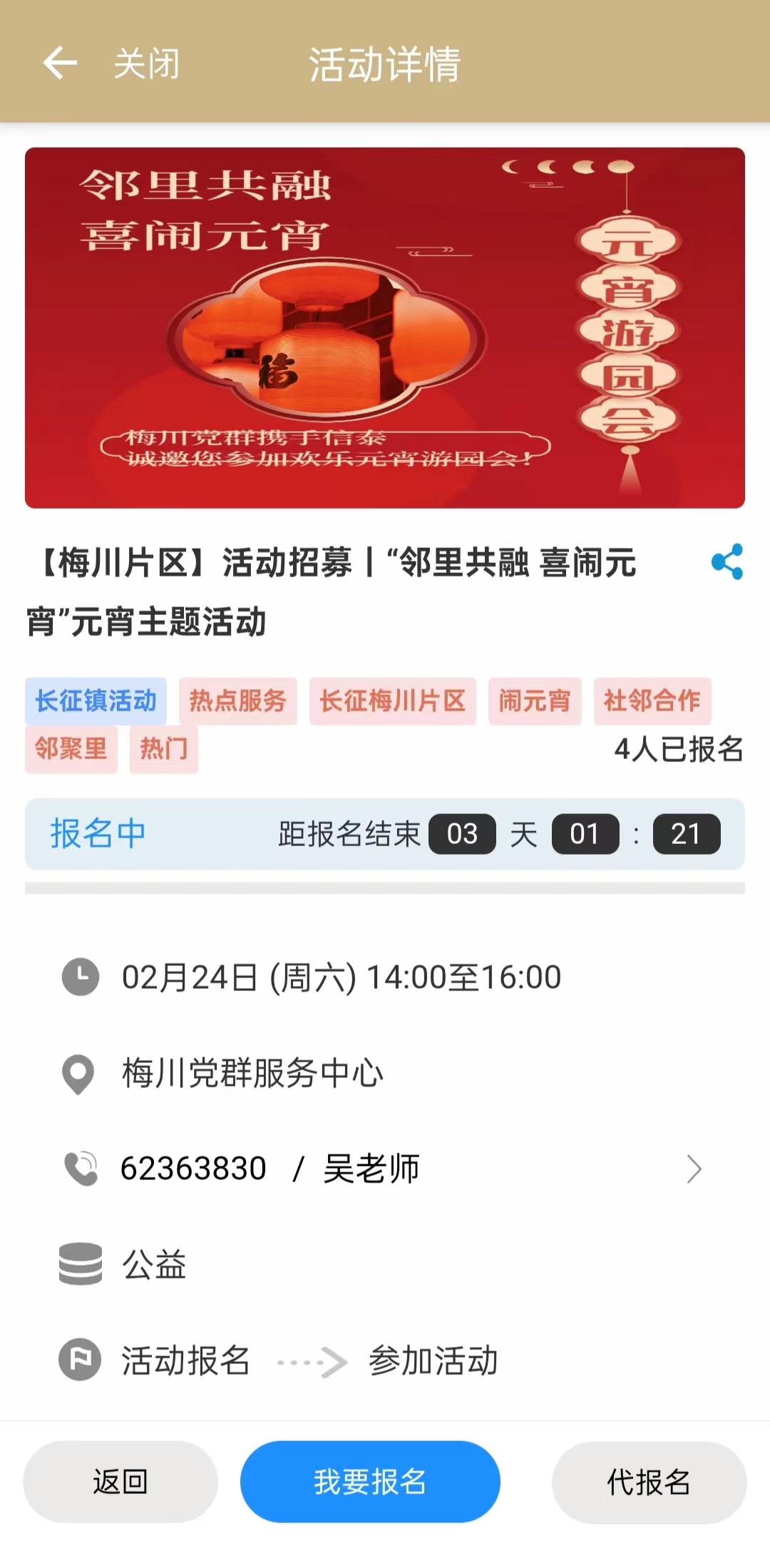Tap the 热门 tag

[x=163, y=749]
